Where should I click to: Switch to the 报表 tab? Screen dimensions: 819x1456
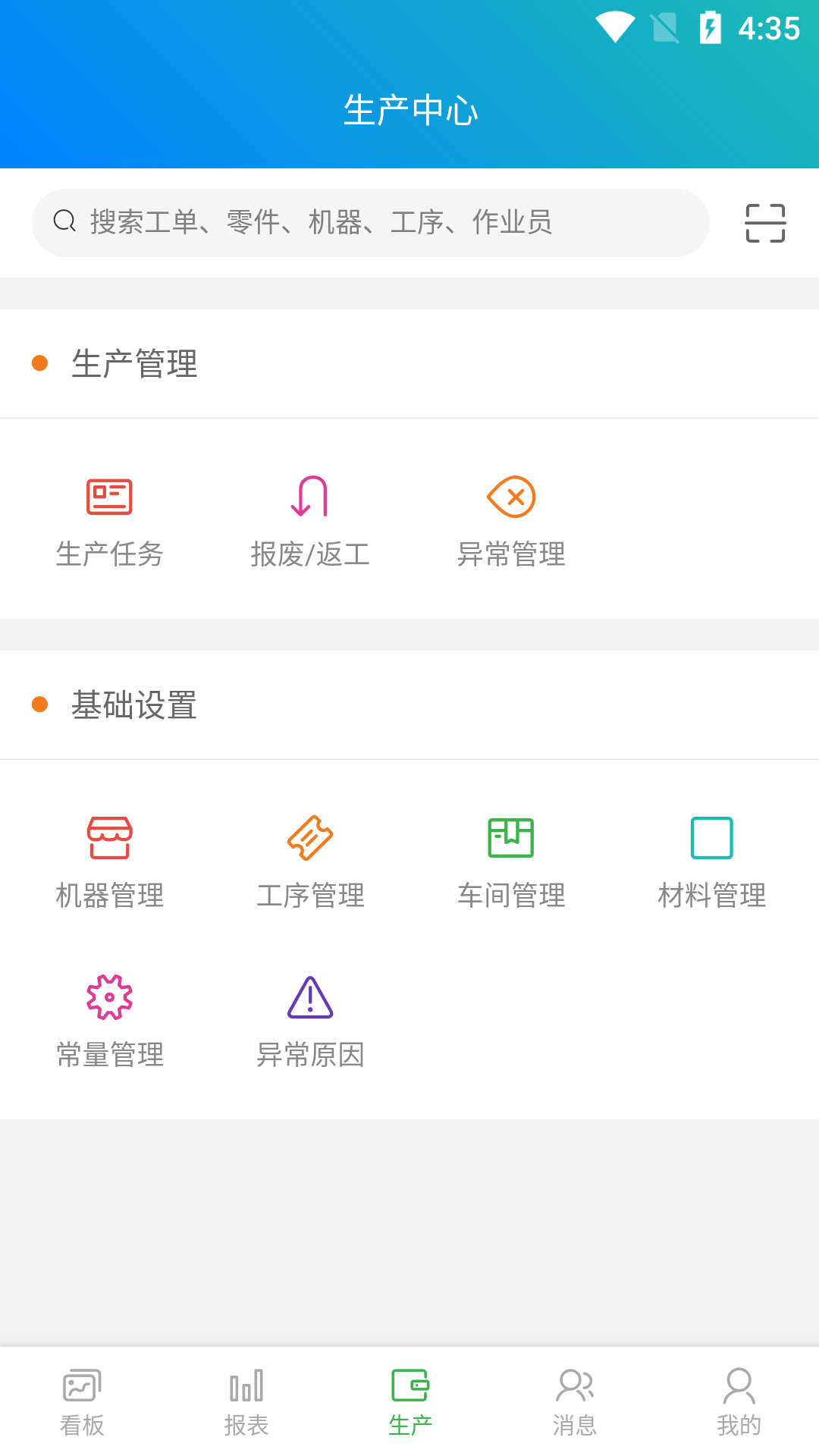[246, 1402]
